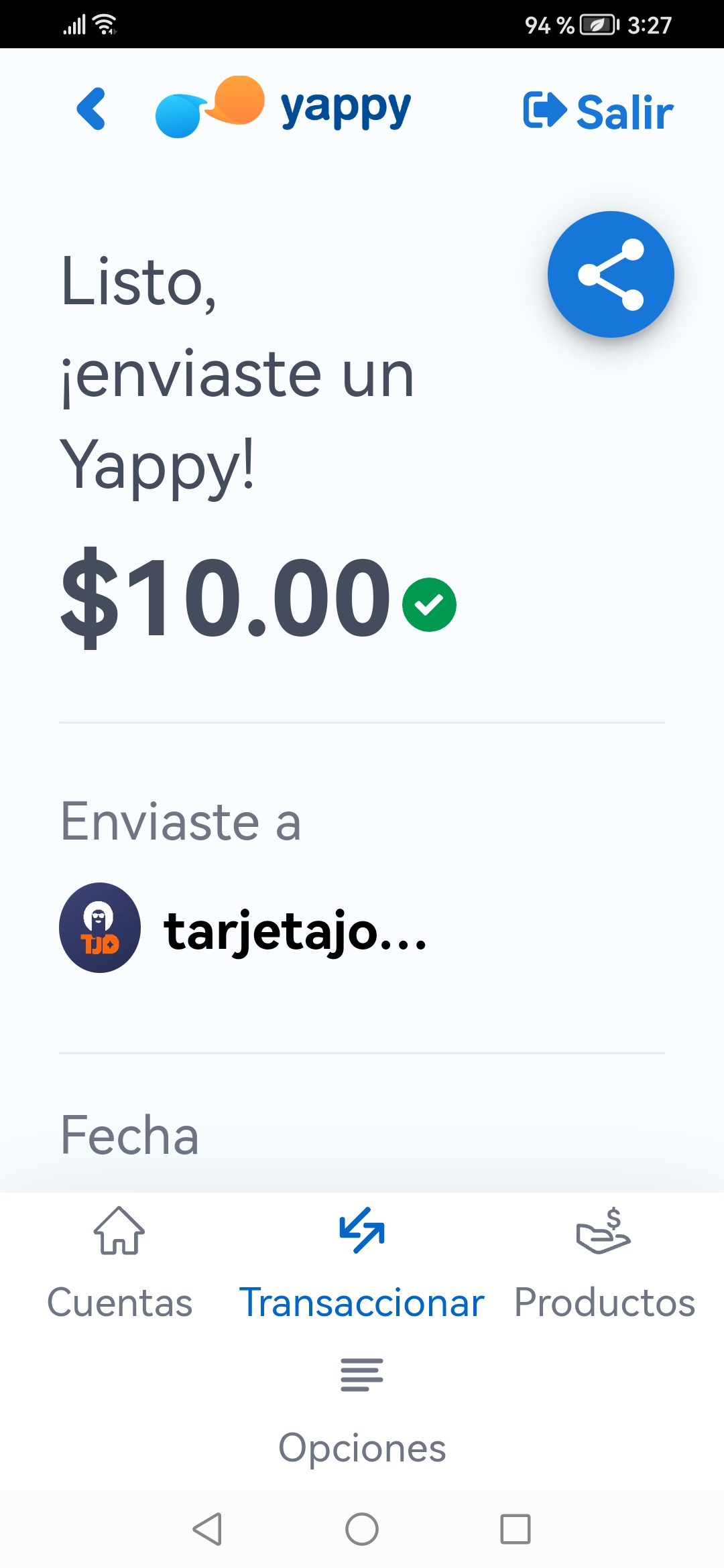Viewport: 724px width, 1568px height.
Task: Open recent apps from navigation bar
Action: click(x=516, y=1529)
